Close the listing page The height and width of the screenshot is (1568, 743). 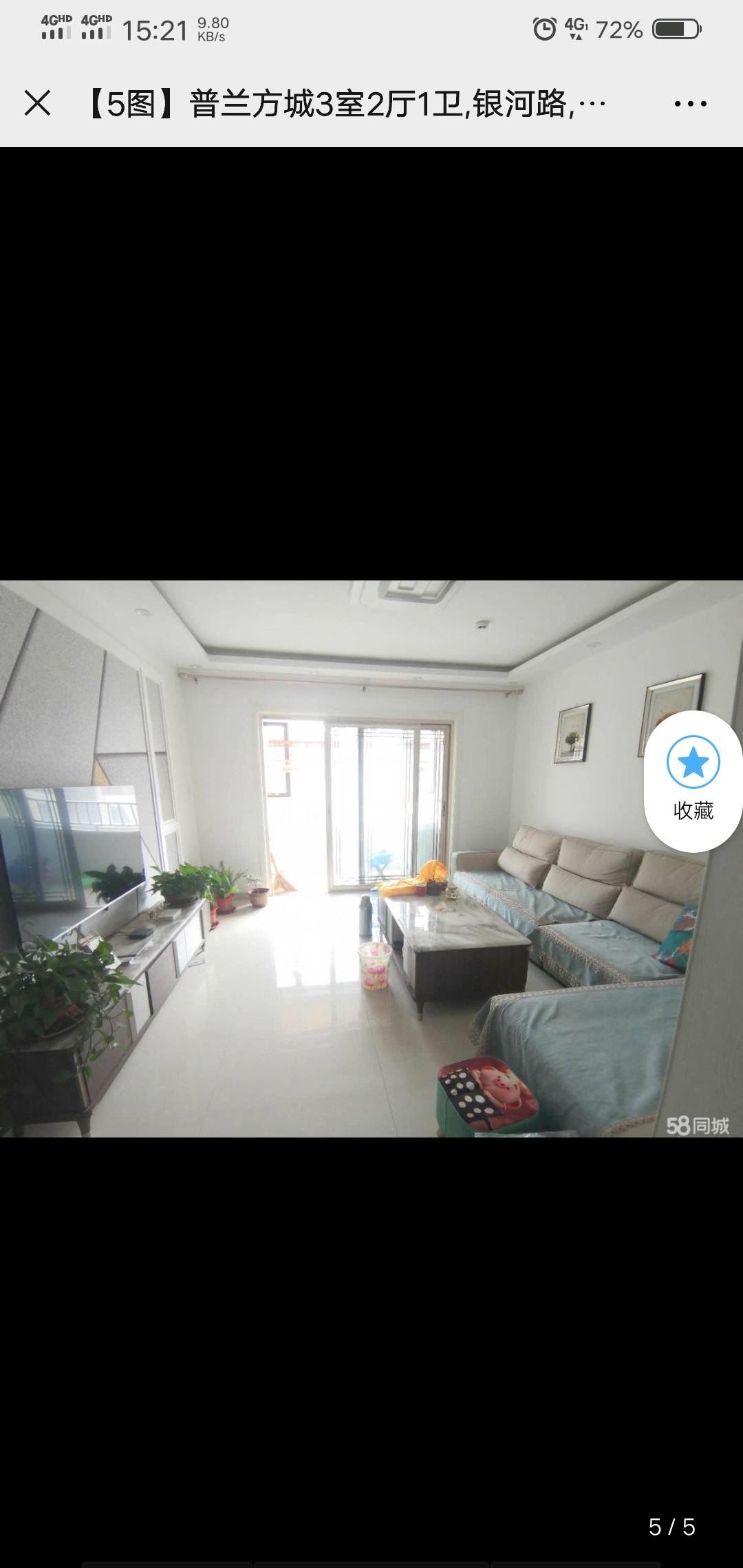[x=37, y=104]
